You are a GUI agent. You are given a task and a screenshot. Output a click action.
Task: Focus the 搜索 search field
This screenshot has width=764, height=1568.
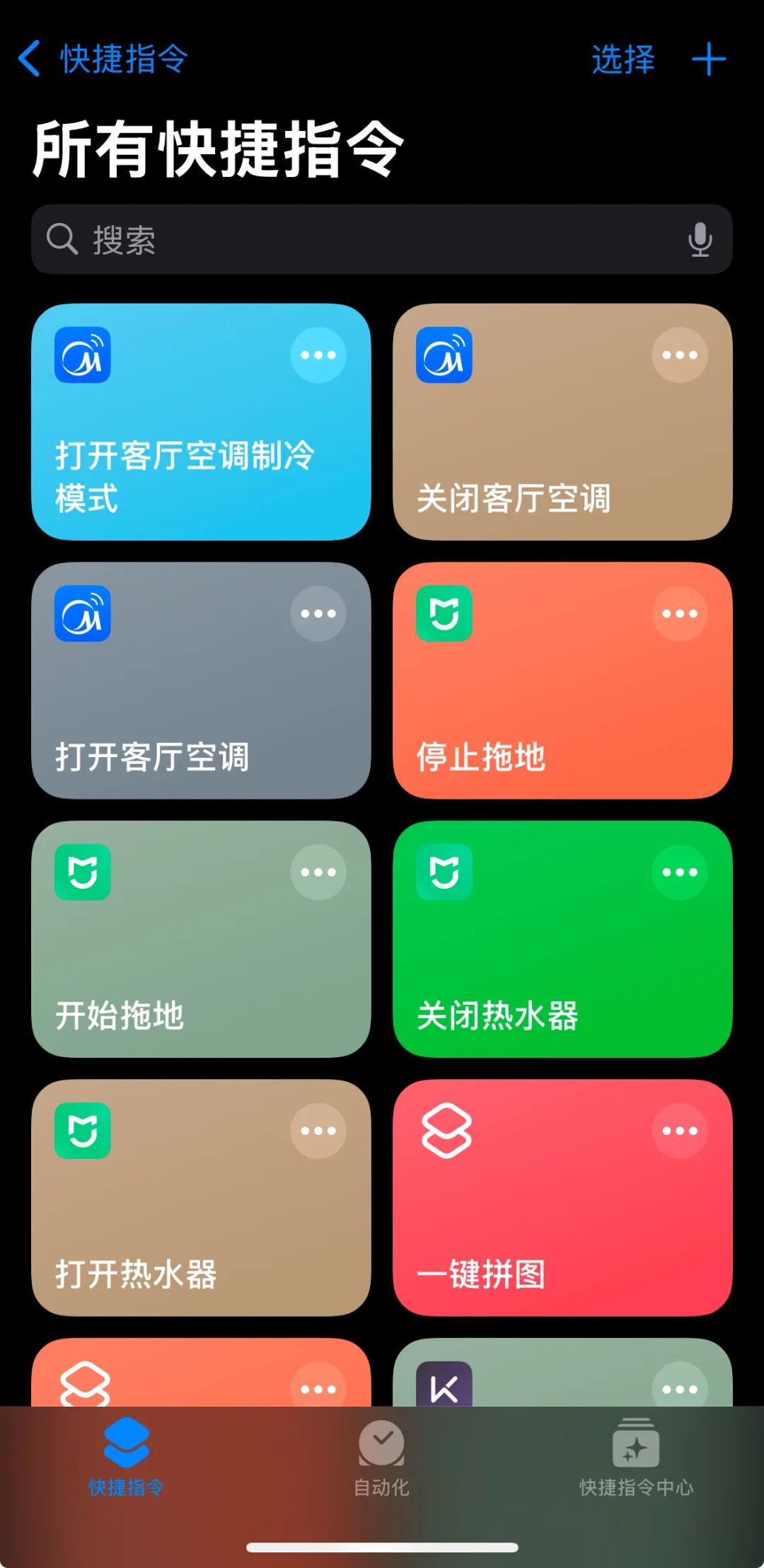click(x=368, y=240)
